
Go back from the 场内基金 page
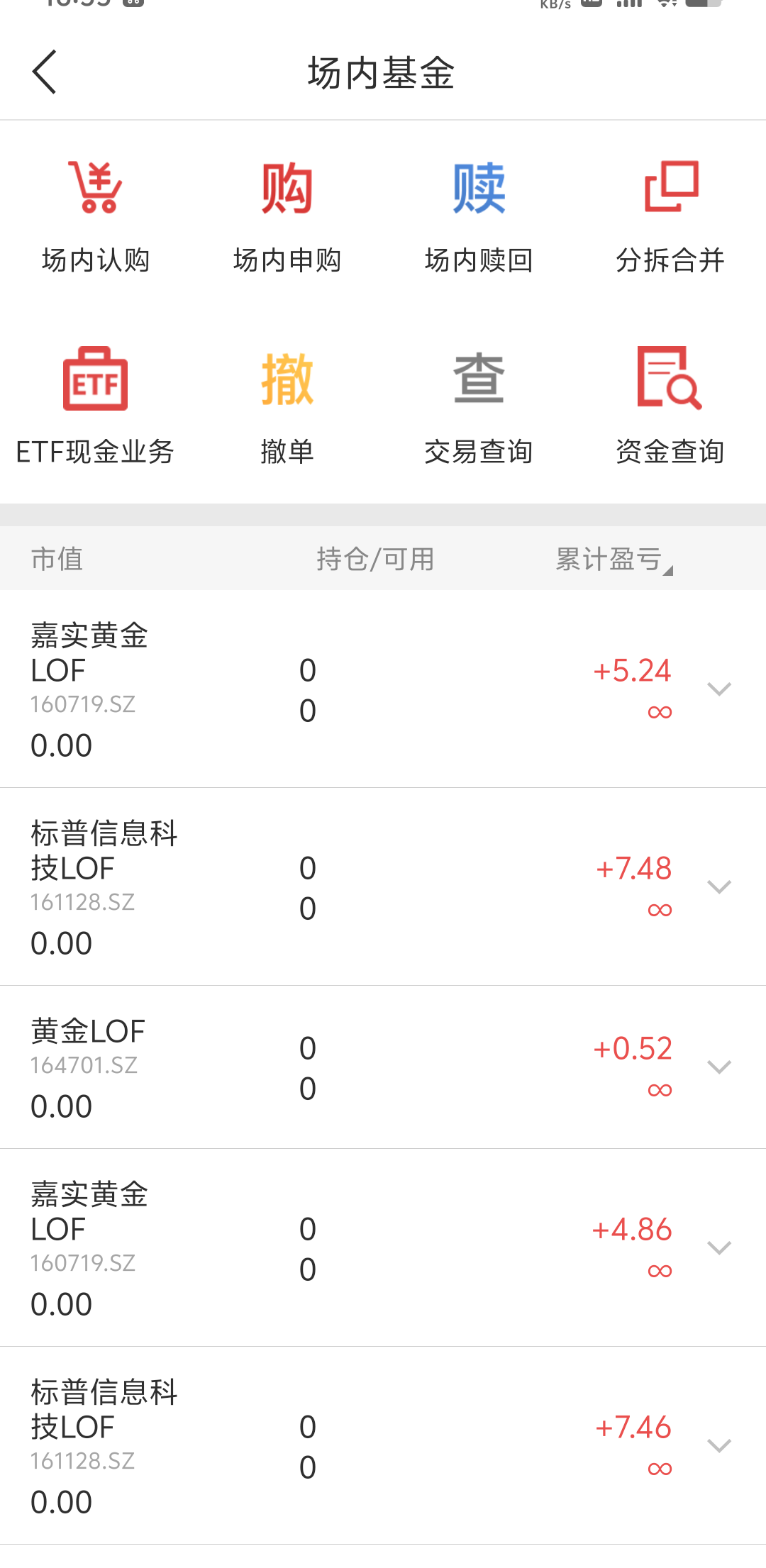pyautogui.click(x=45, y=72)
